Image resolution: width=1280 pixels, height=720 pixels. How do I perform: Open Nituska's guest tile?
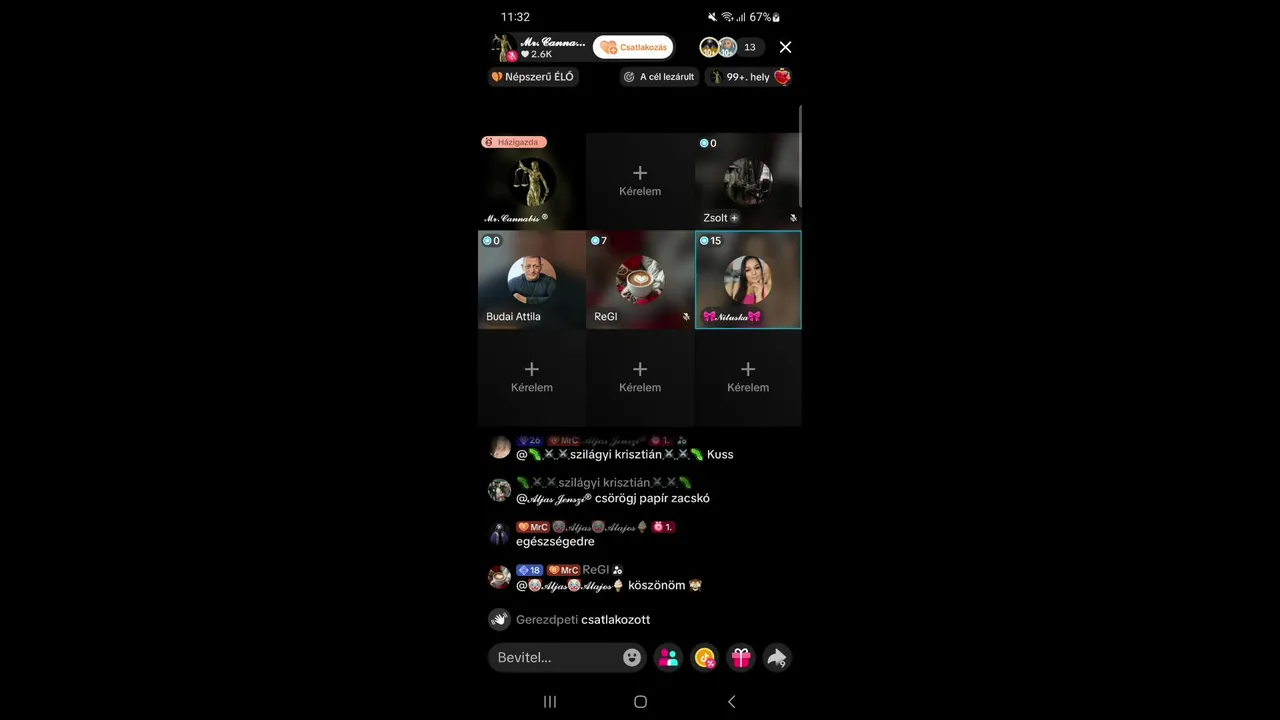pos(748,280)
